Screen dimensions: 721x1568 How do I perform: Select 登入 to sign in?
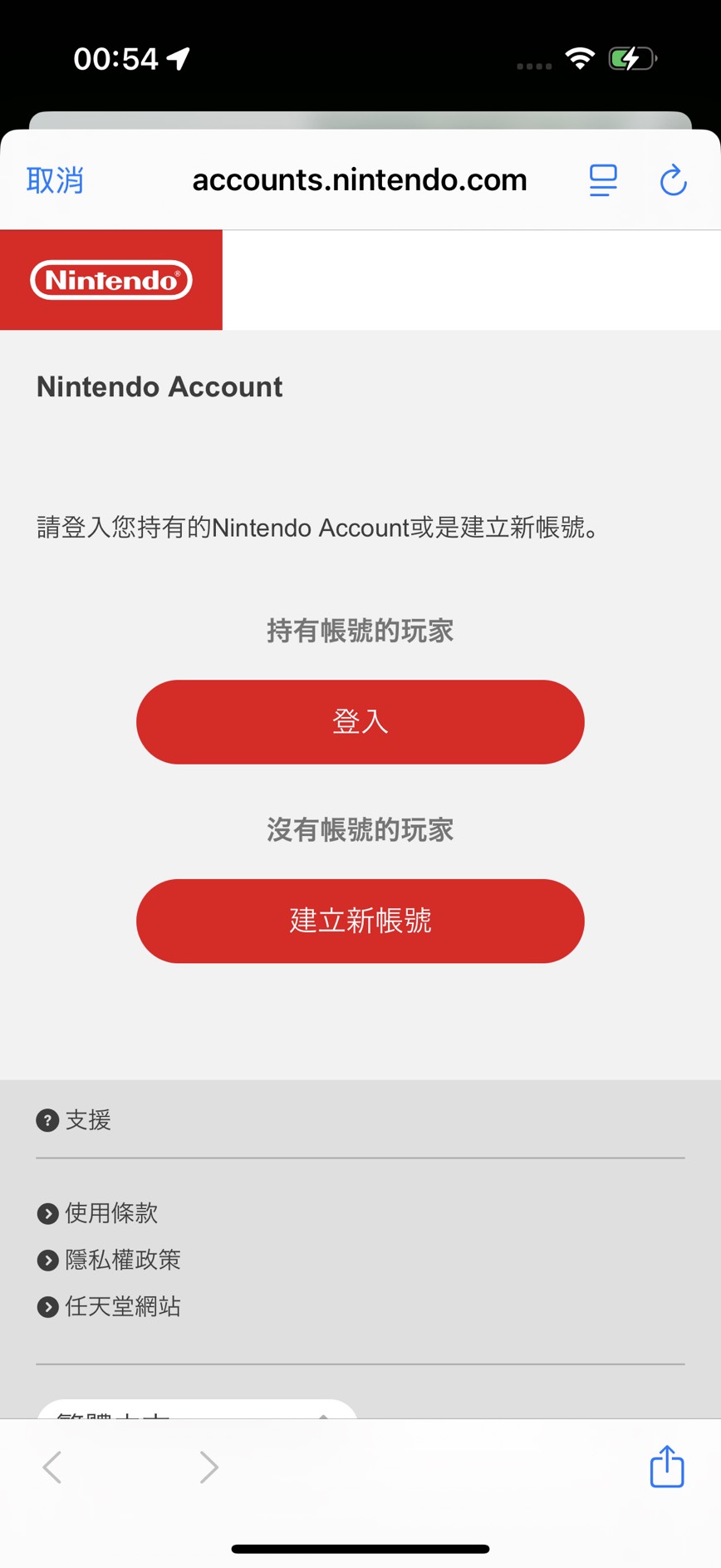point(360,722)
